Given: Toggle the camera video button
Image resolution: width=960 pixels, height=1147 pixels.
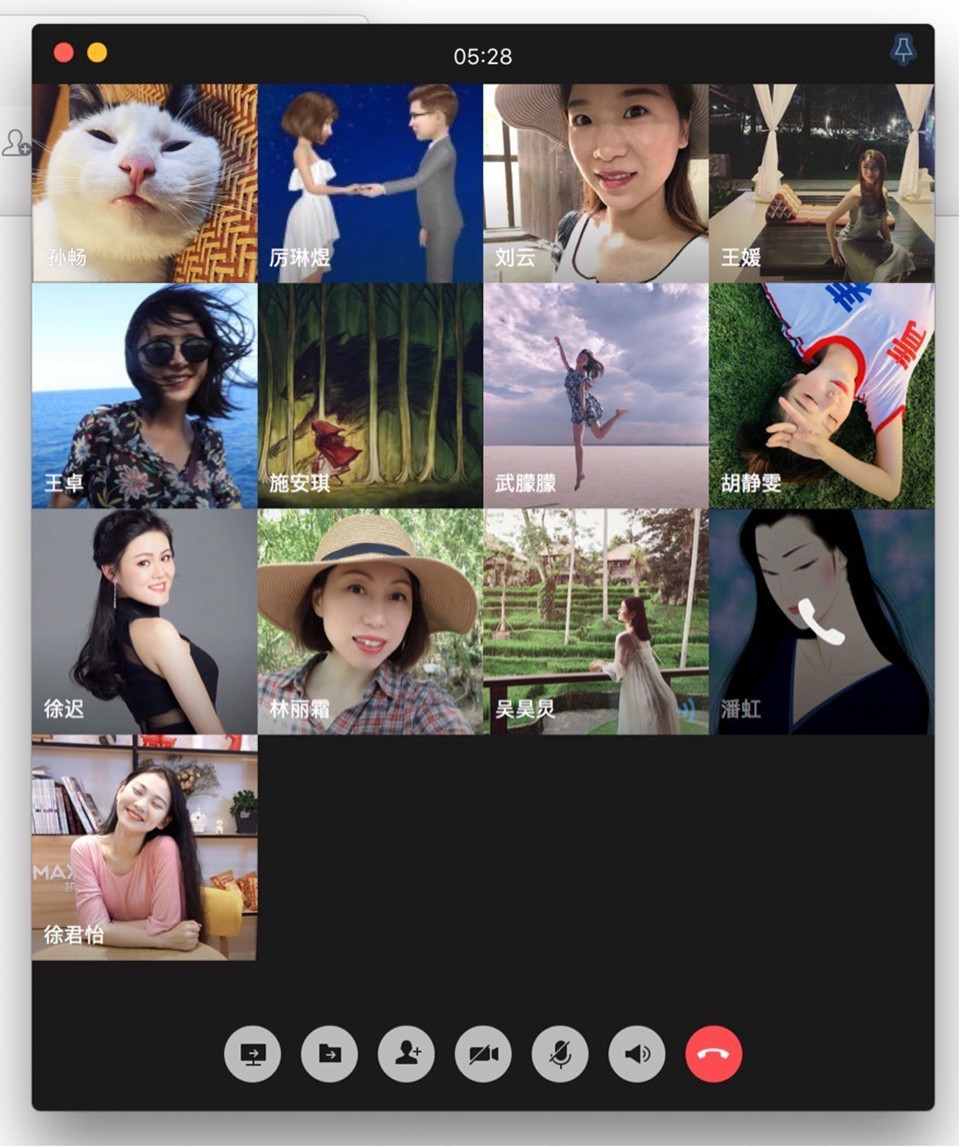Looking at the screenshot, I should [x=483, y=1054].
